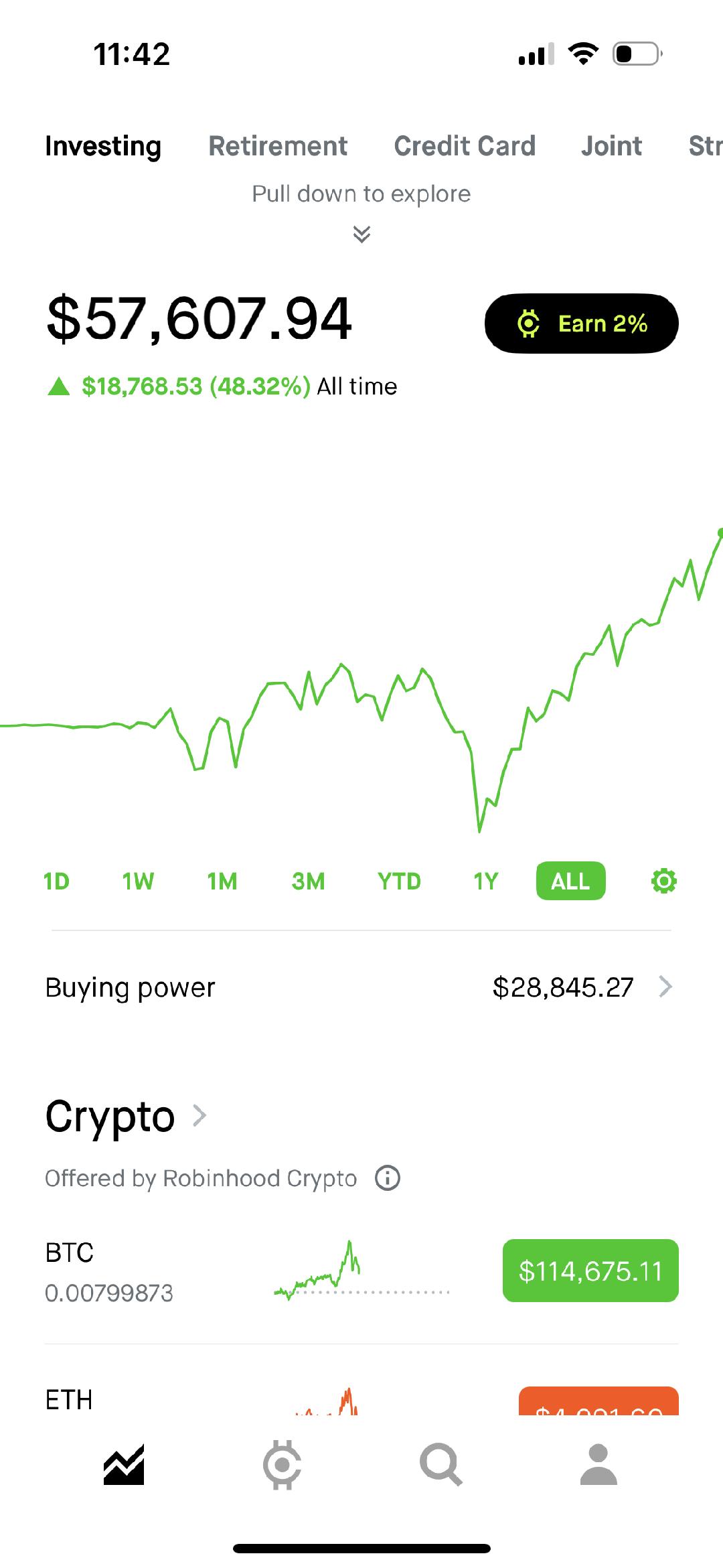Viewport: 723px width, 1568px height.
Task: Tap the Earn 2% button
Action: 581,324
